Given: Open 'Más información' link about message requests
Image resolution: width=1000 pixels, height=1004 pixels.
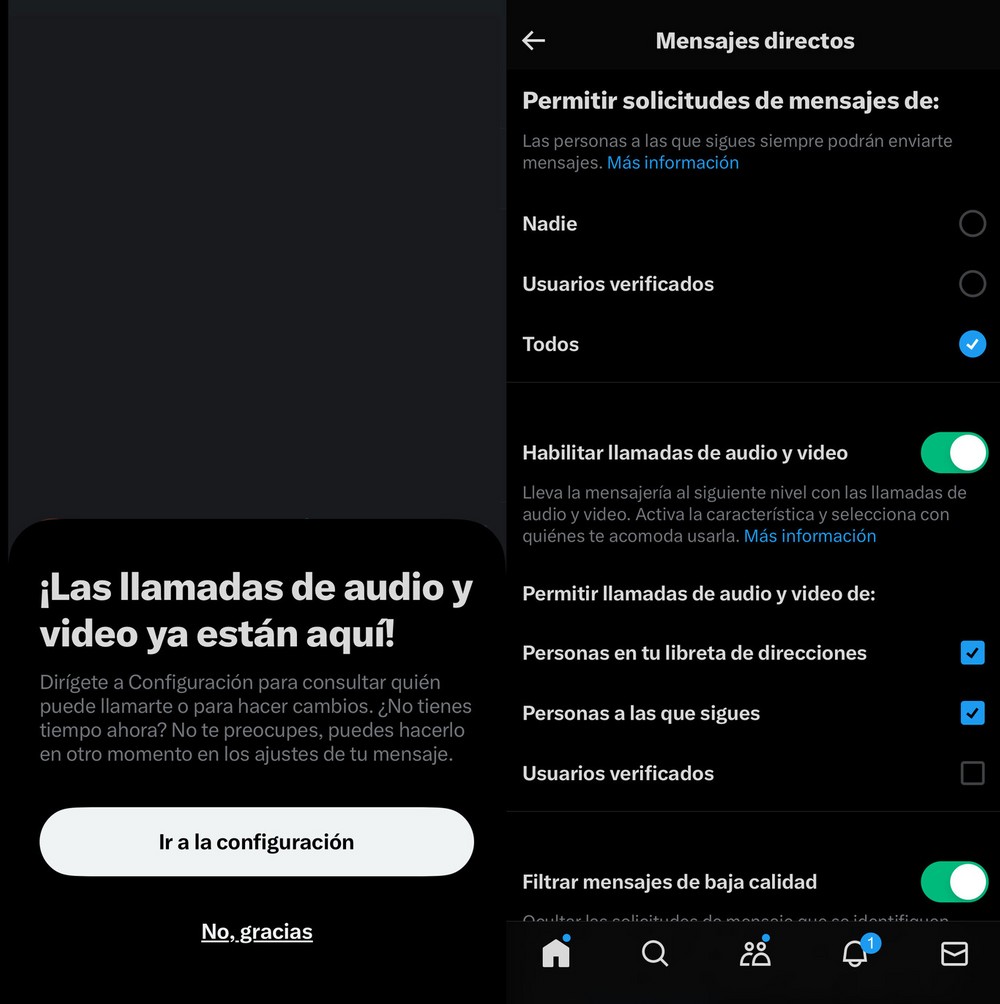Looking at the screenshot, I should [x=673, y=163].
